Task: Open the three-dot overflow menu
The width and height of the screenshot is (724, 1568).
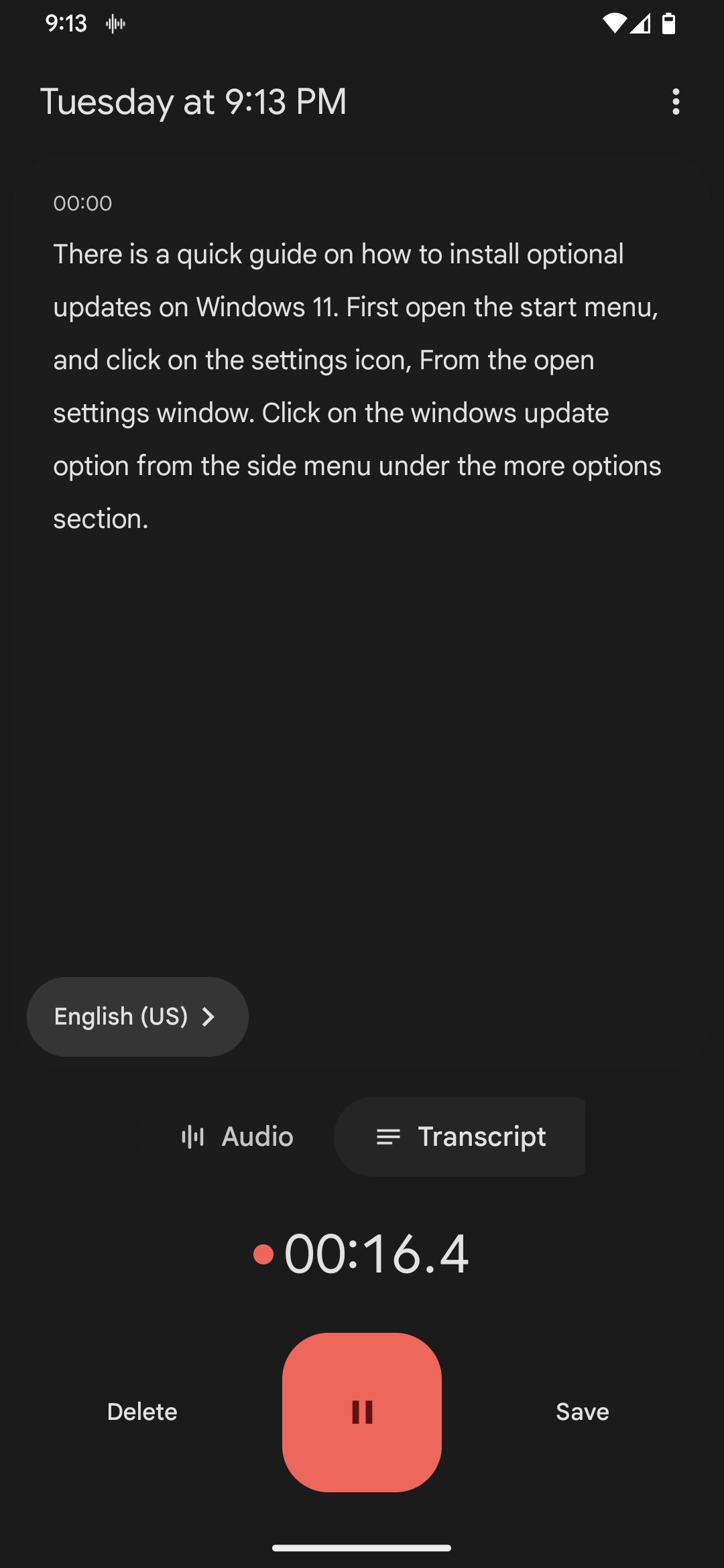Action: coord(676,102)
